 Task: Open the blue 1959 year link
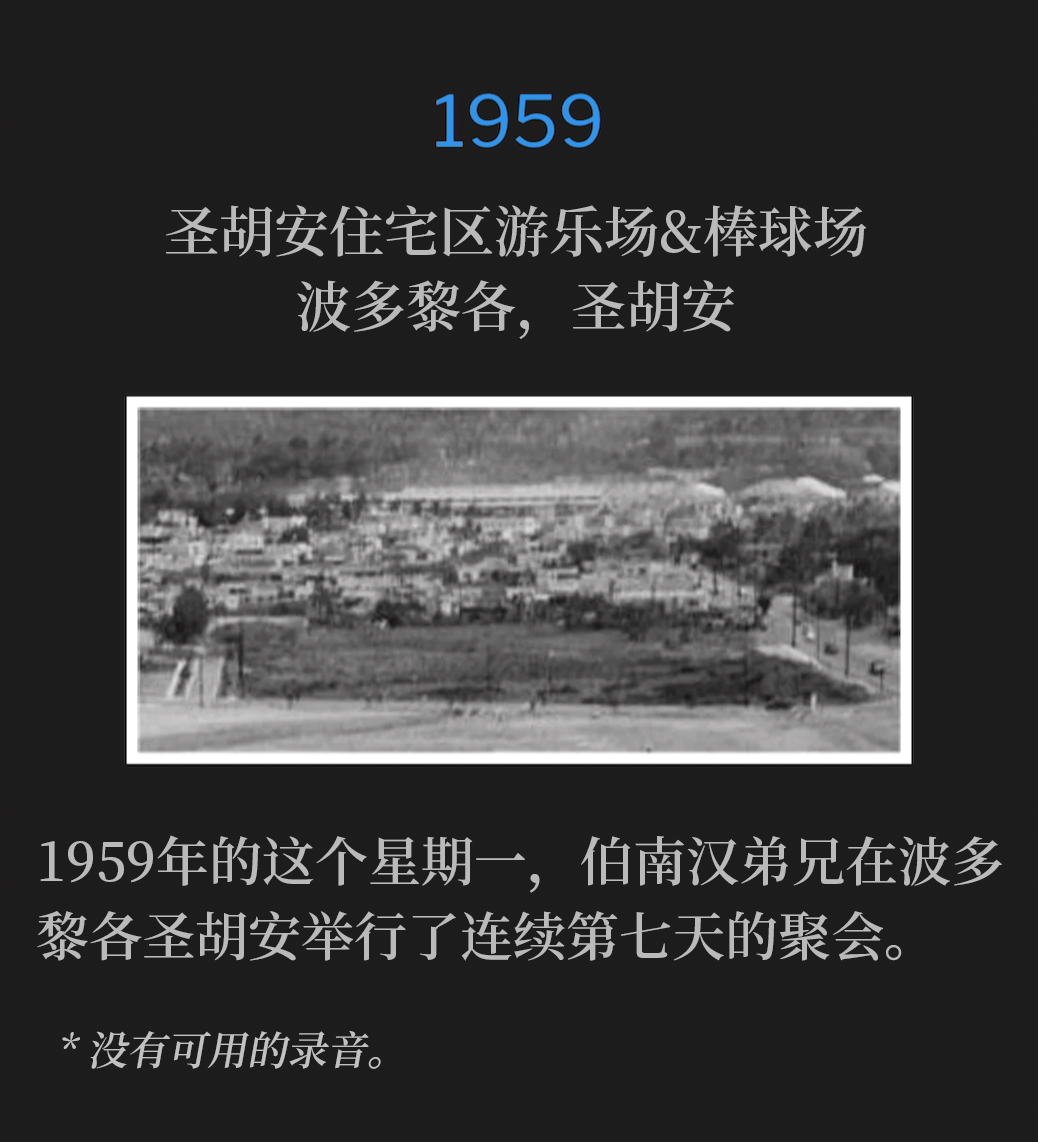click(517, 122)
